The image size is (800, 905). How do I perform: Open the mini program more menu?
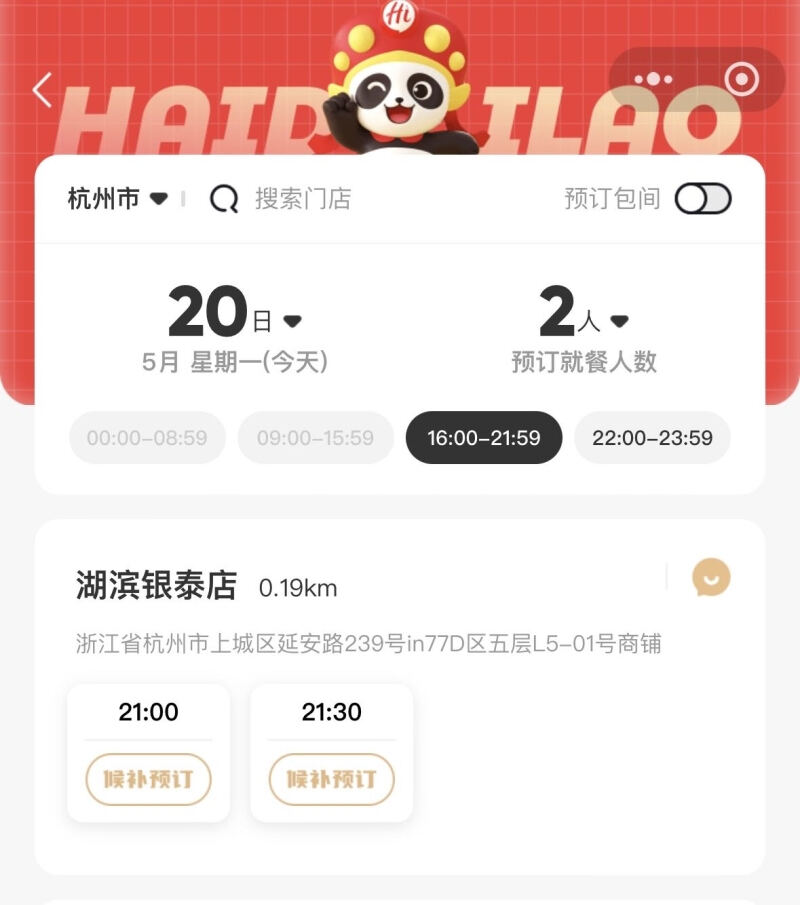pyautogui.click(x=654, y=79)
